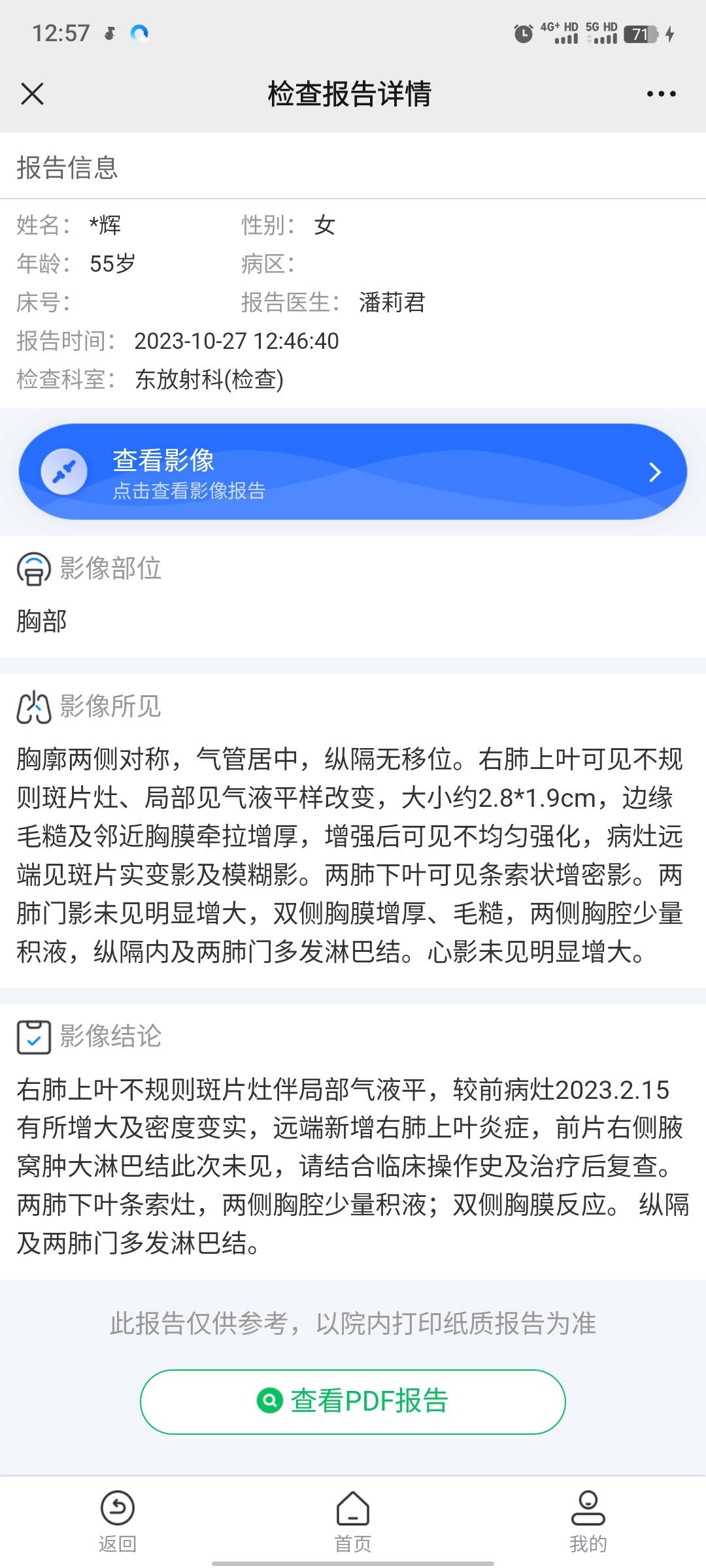706x1568 pixels.
Task: Tap 点击查看影像报告 to view imaging report
Action: click(x=191, y=493)
